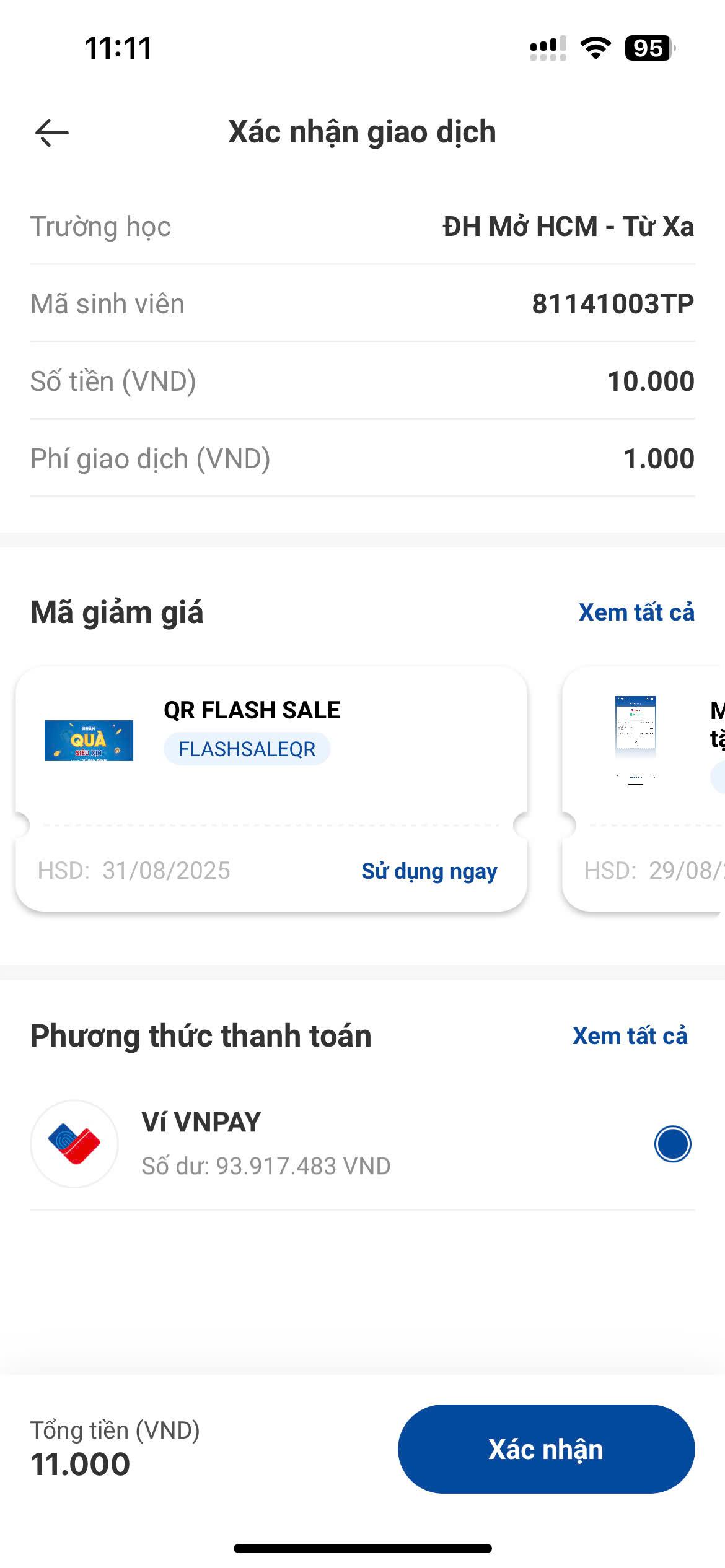The width and height of the screenshot is (725, 1568).
Task: Select the Ví VNPAY radio button
Action: point(672,1144)
